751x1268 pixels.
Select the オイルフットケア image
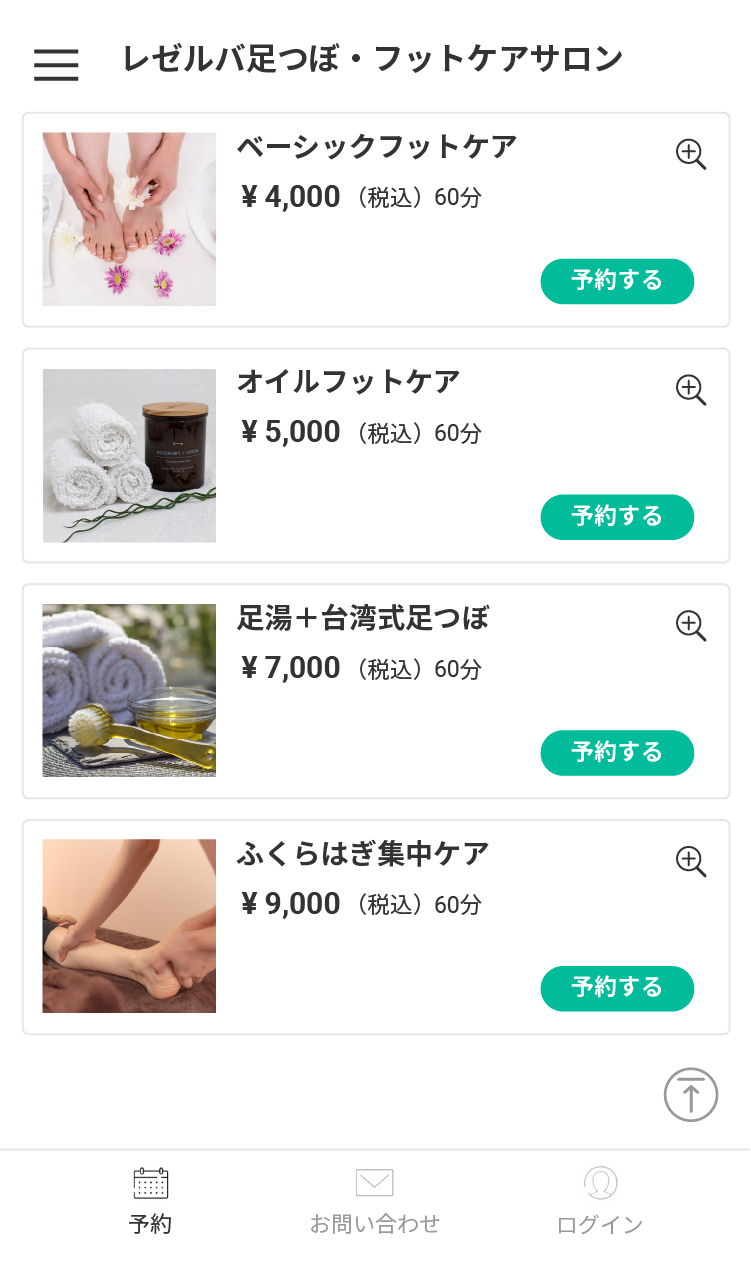click(129, 455)
